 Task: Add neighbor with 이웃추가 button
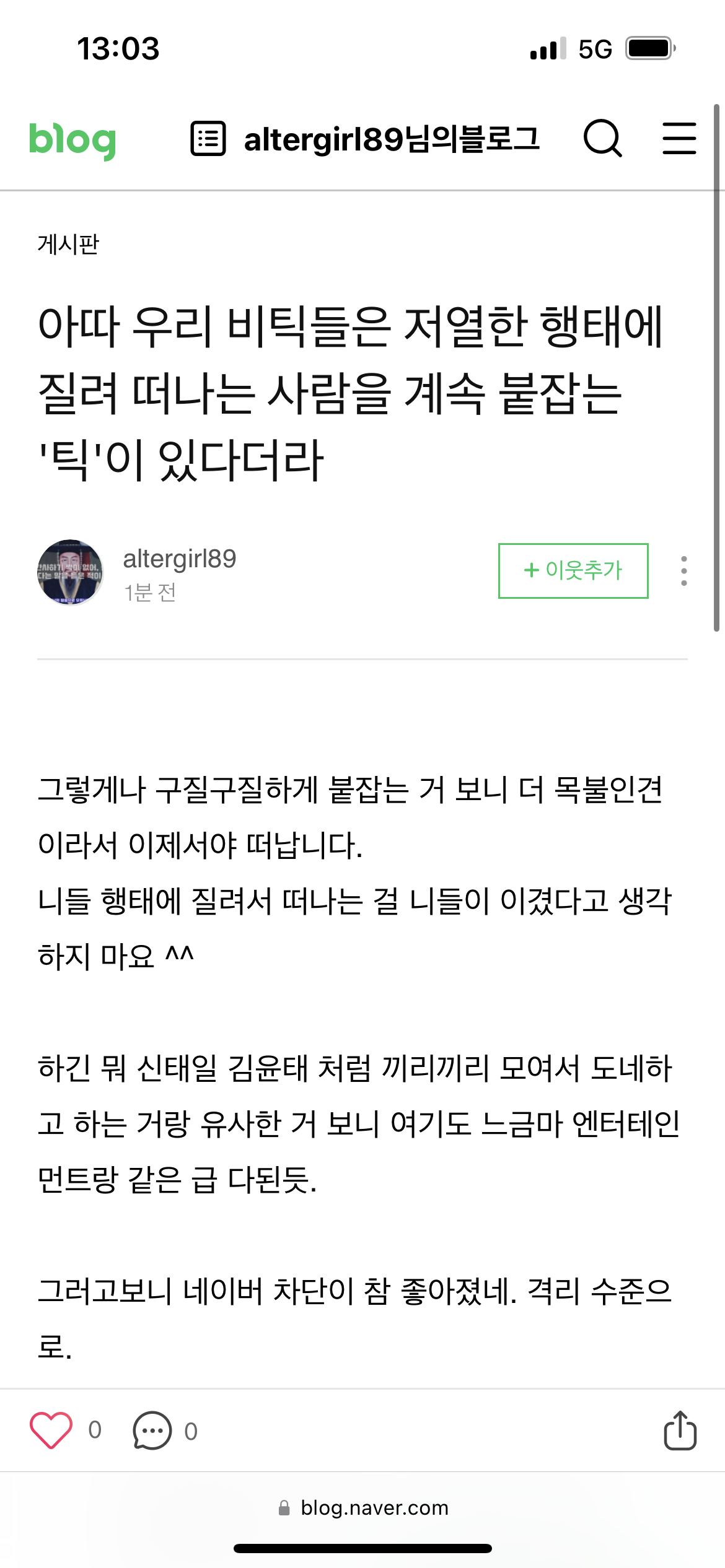(573, 570)
